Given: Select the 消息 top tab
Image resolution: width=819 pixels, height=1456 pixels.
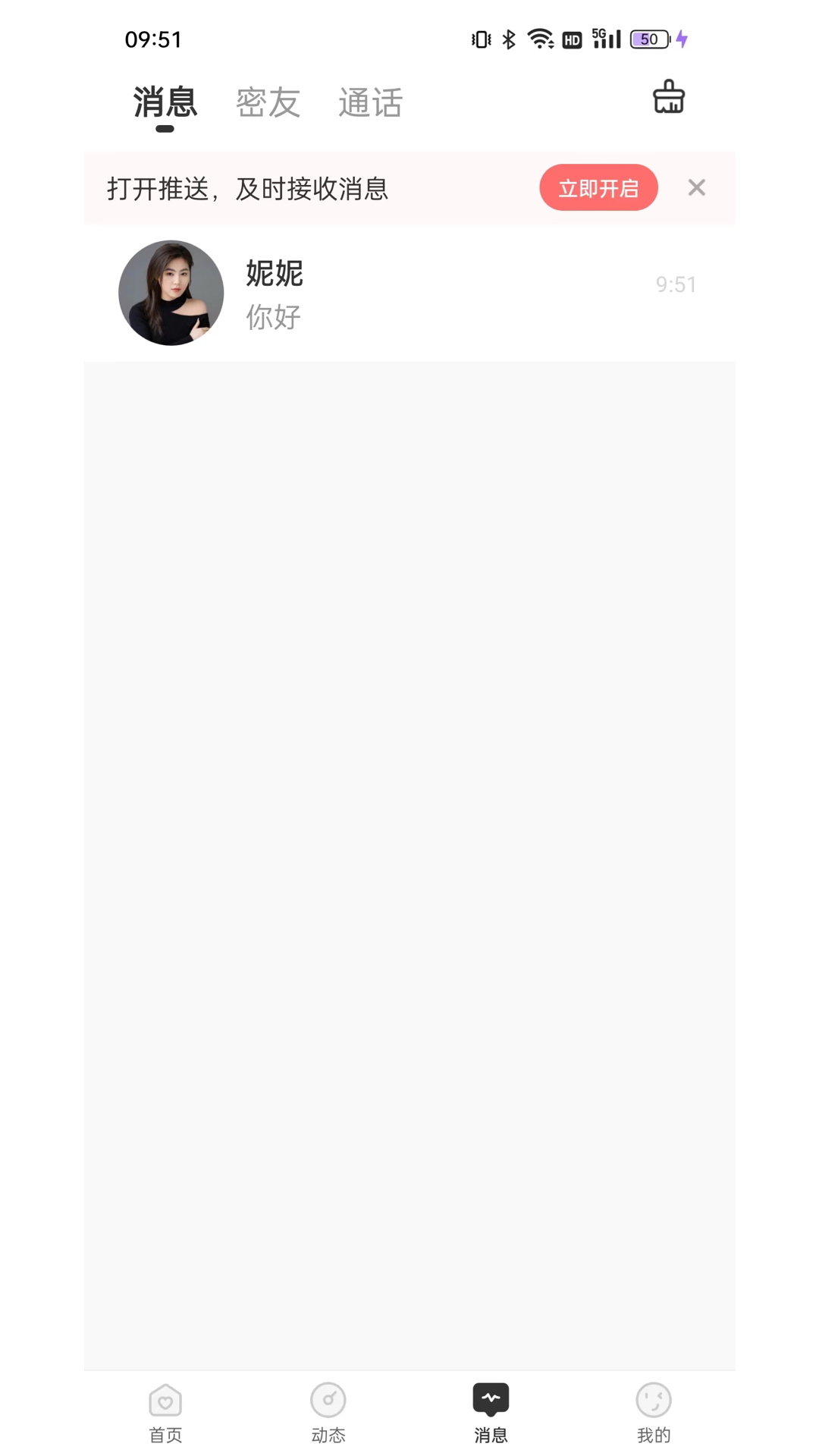Looking at the screenshot, I should [x=165, y=102].
